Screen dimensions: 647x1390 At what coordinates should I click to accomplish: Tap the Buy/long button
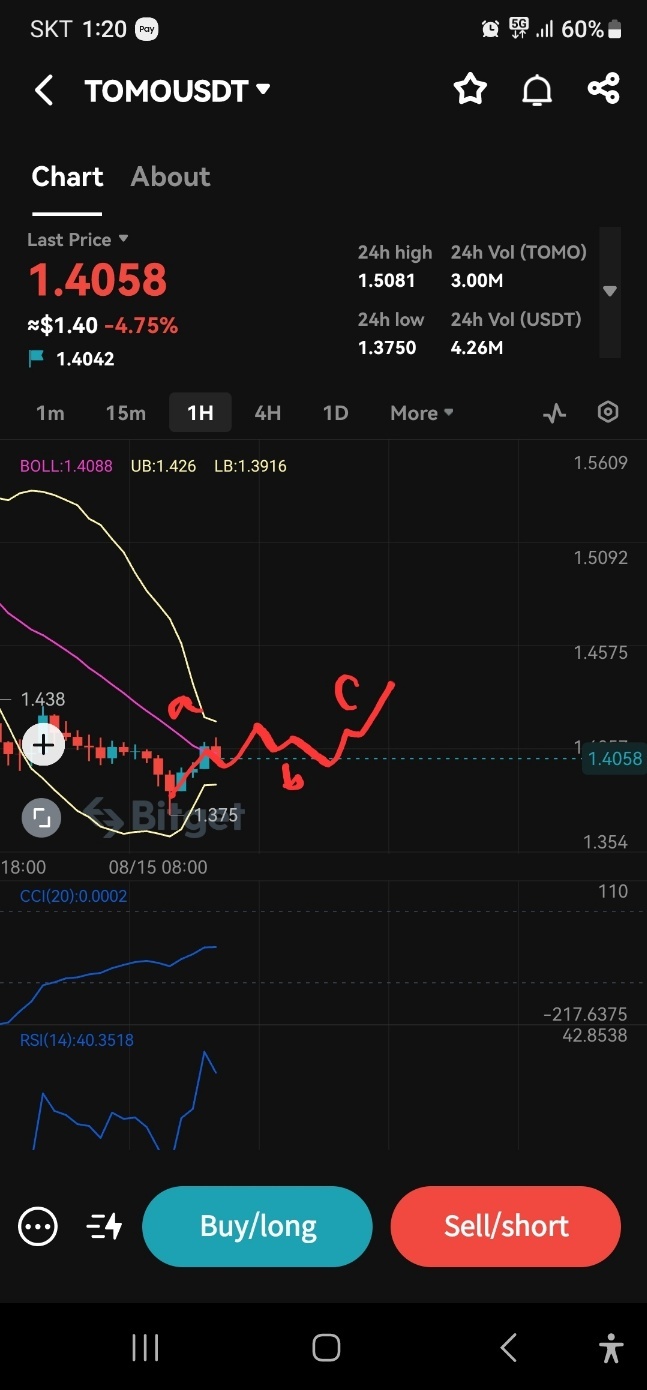click(257, 1226)
